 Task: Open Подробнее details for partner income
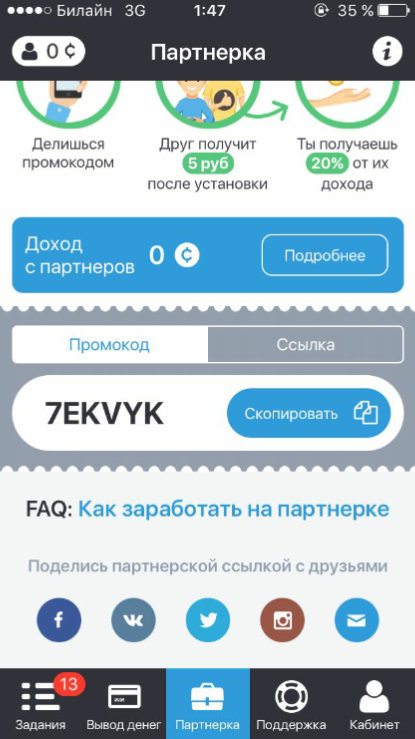(x=325, y=255)
